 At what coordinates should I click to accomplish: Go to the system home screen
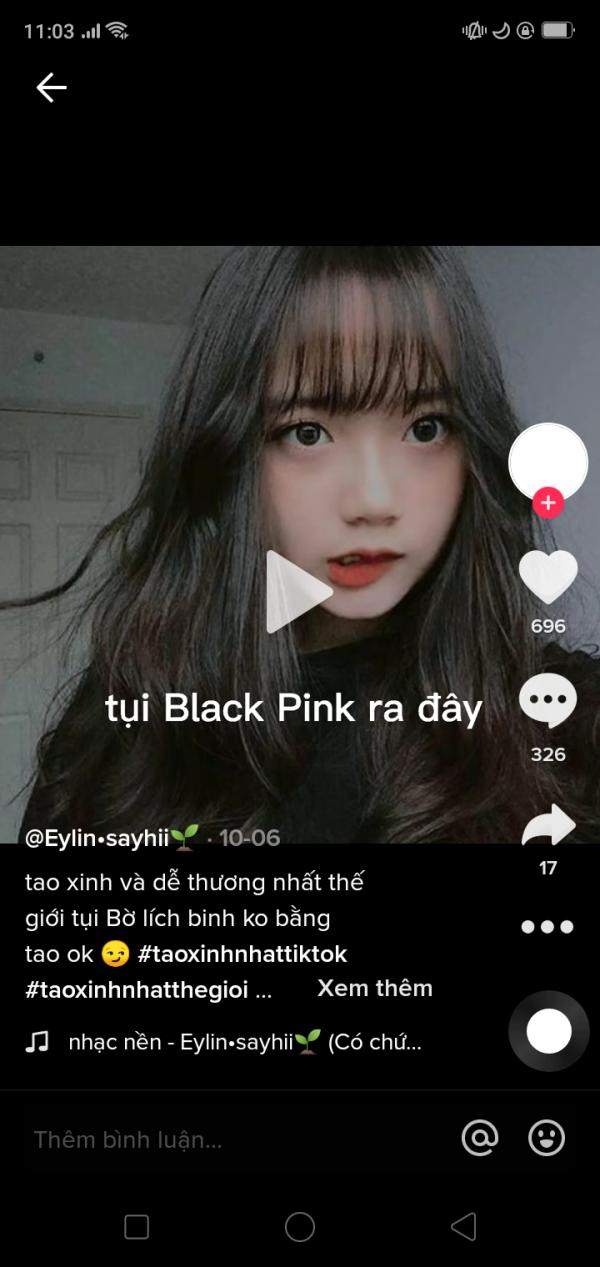coord(300,1227)
